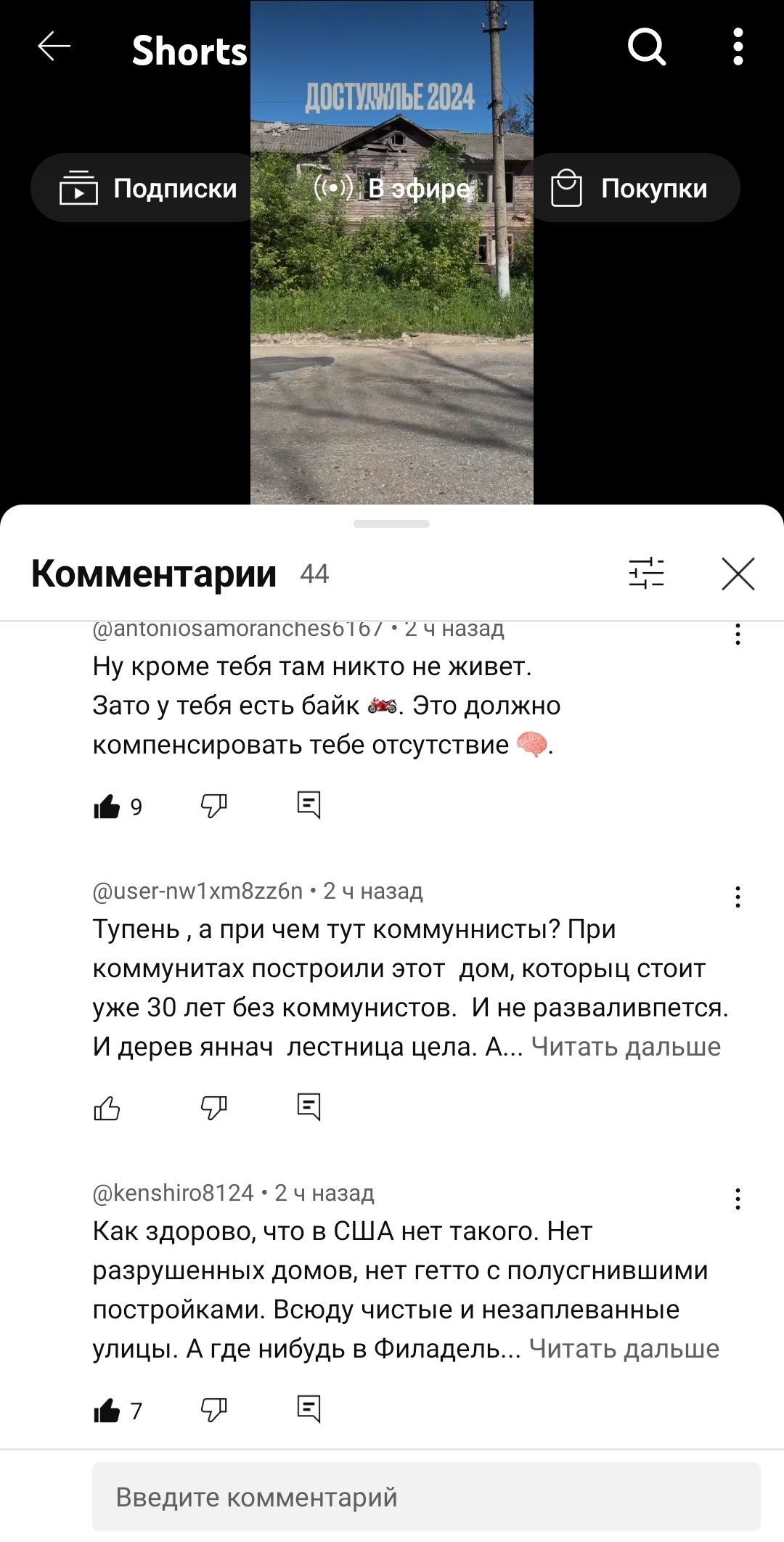This screenshot has height=1542, width=784.
Task: Reply to user-nw1xm8zz6n's comment
Action: (309, 1107)
